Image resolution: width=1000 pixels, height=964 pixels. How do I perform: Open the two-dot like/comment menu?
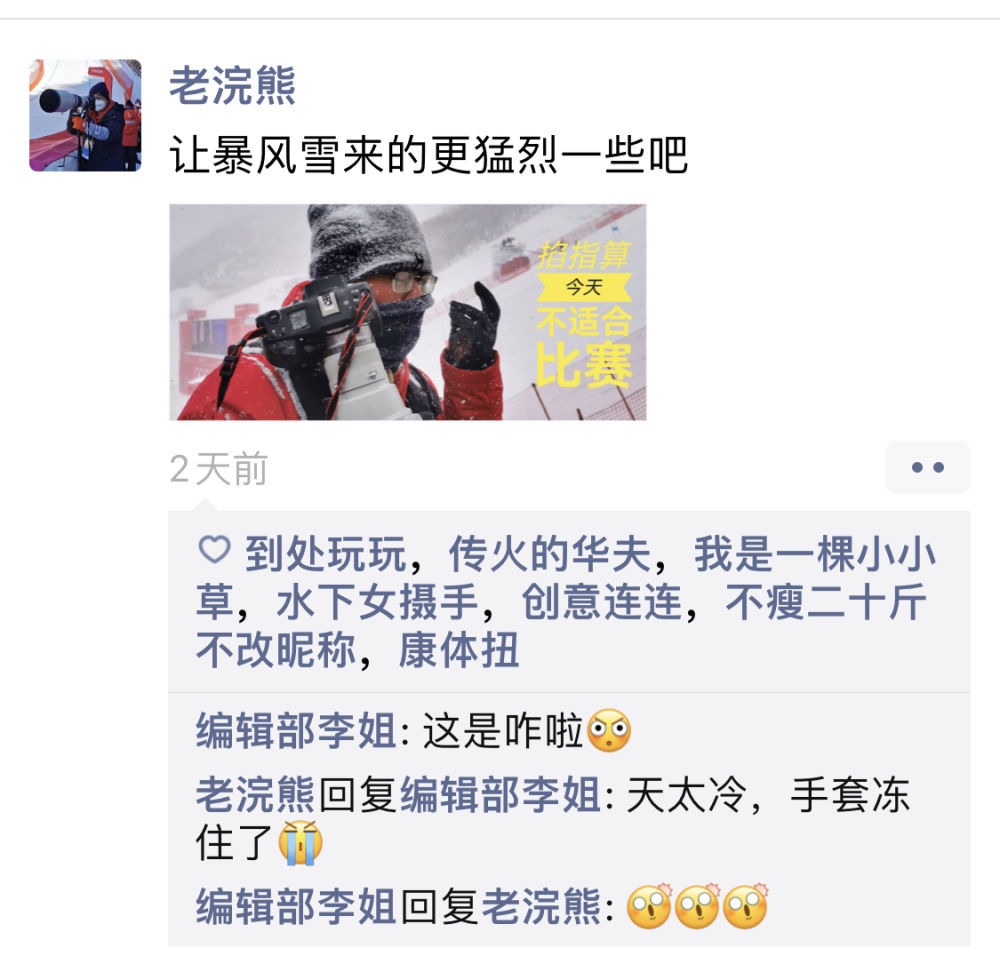pyautogui.click(x=927, y=467)
